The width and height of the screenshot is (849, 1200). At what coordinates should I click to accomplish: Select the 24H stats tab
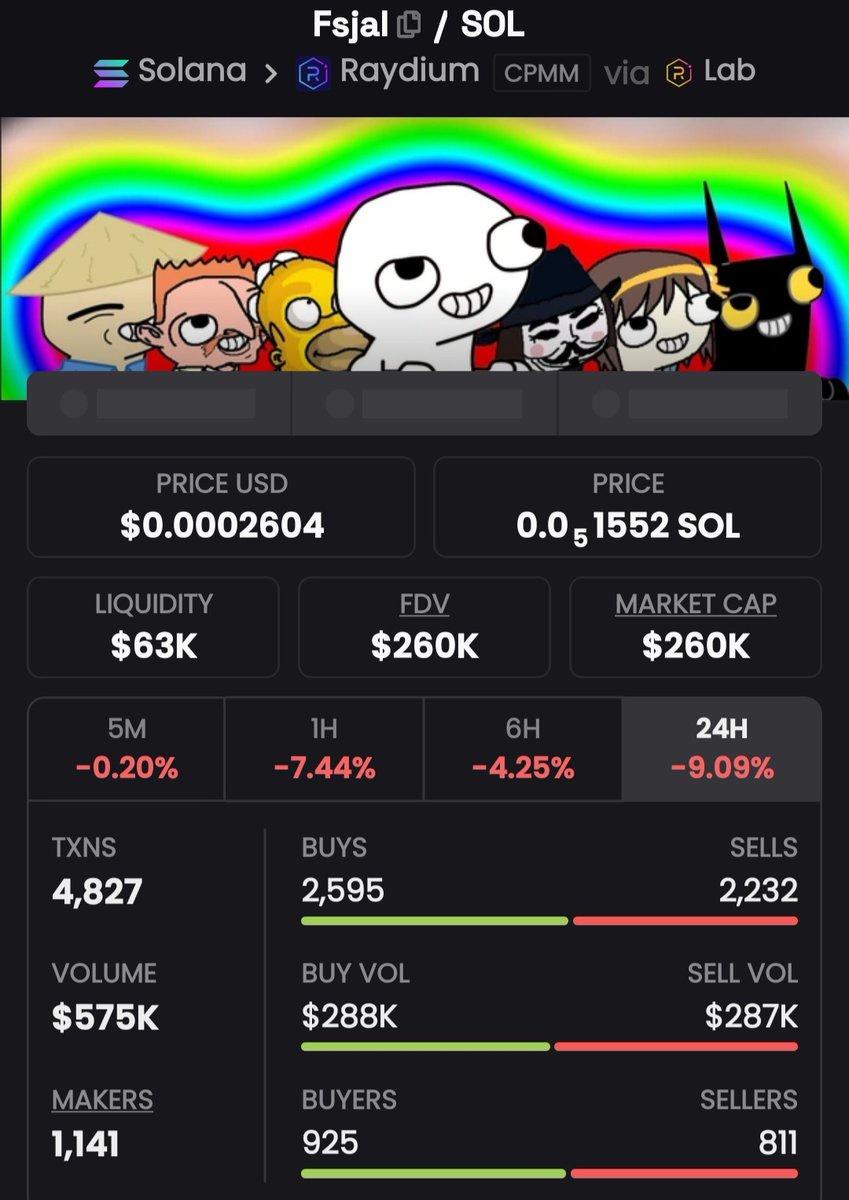point(721,748)
